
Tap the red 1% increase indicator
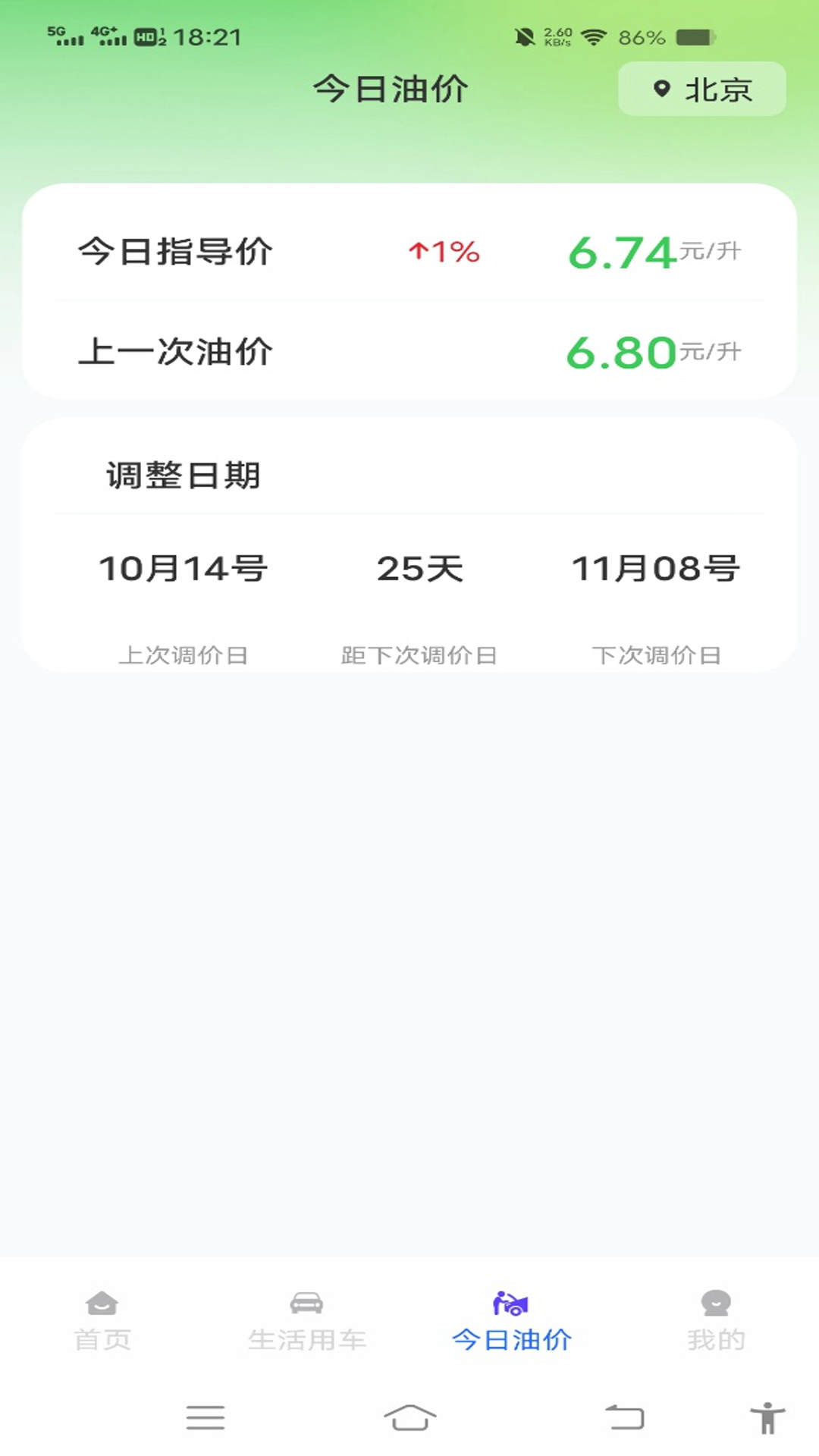pyautogui.click(x=442, y=253)
